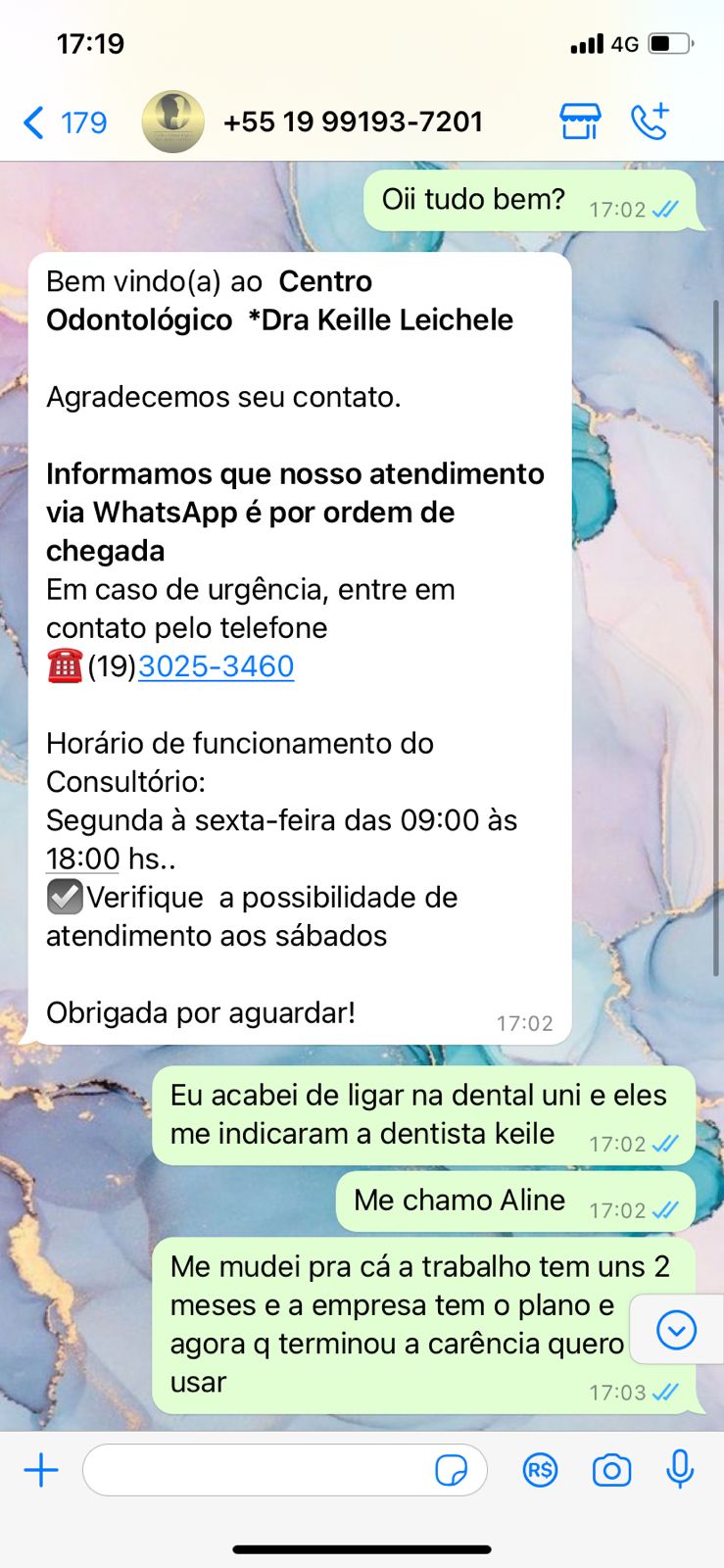Viewport: 724px width, 1568px height.
Task: Send a payment with the R$ icon
Action: pos(540,1470)
